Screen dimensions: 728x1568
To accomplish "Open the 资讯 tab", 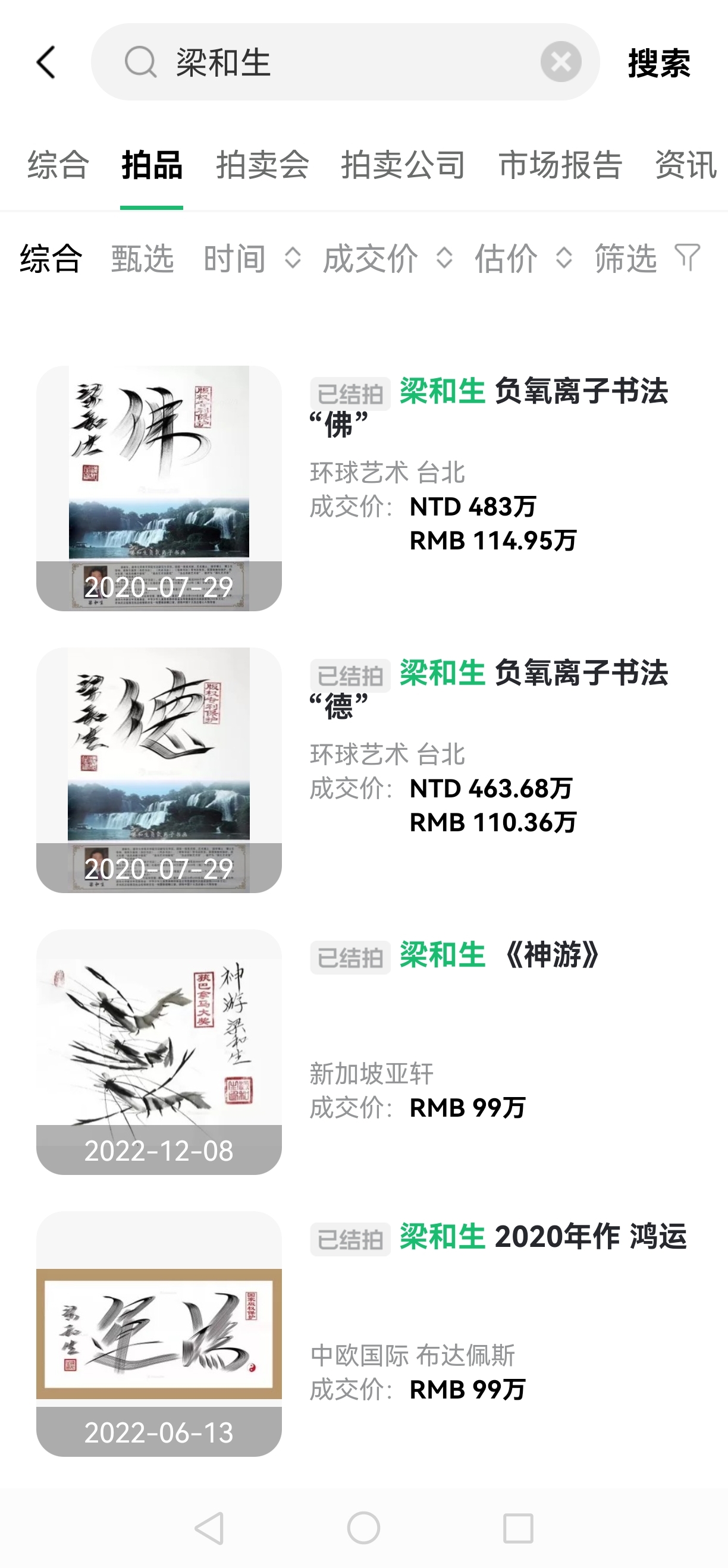I will coord(685,165).
